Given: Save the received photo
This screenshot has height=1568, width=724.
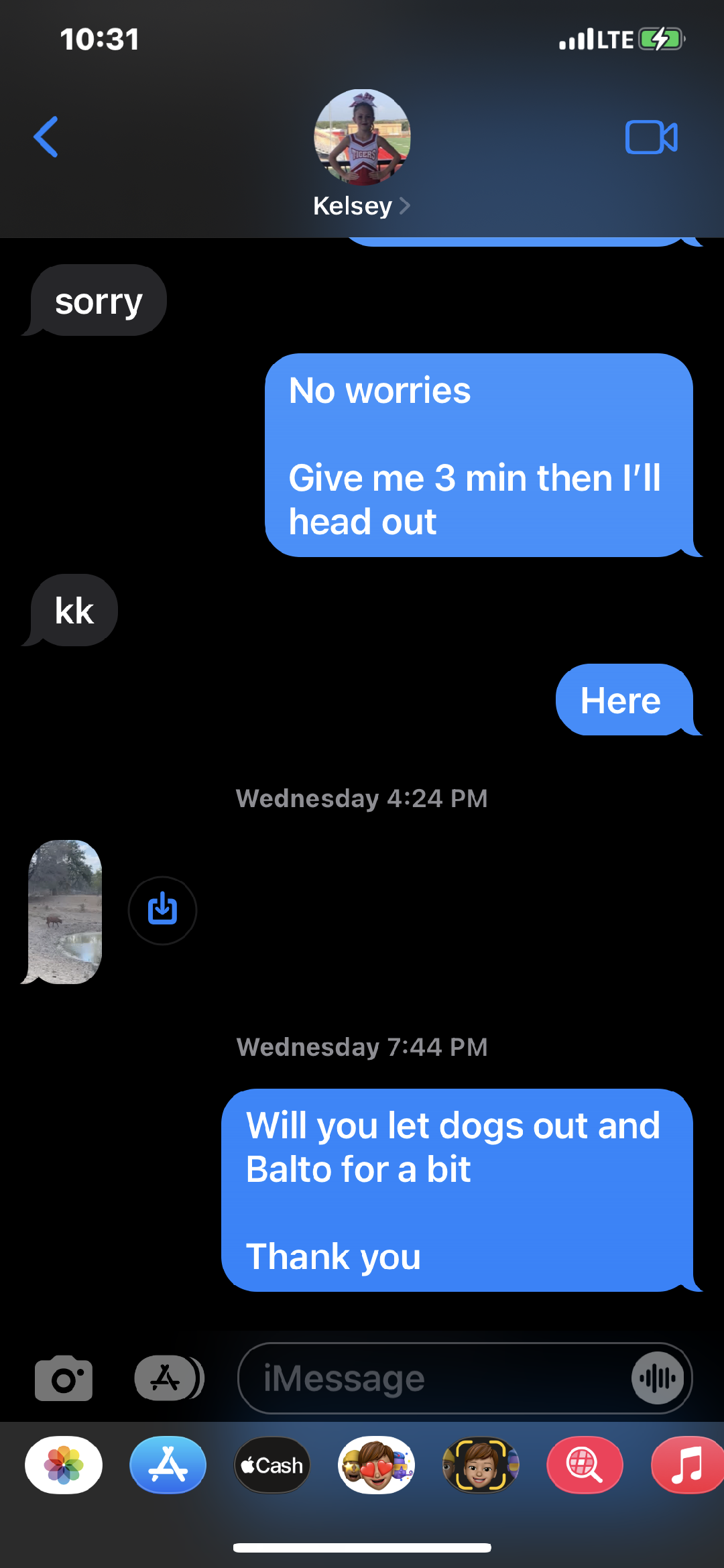Looking at the screenshot, I should coord(162,910).
